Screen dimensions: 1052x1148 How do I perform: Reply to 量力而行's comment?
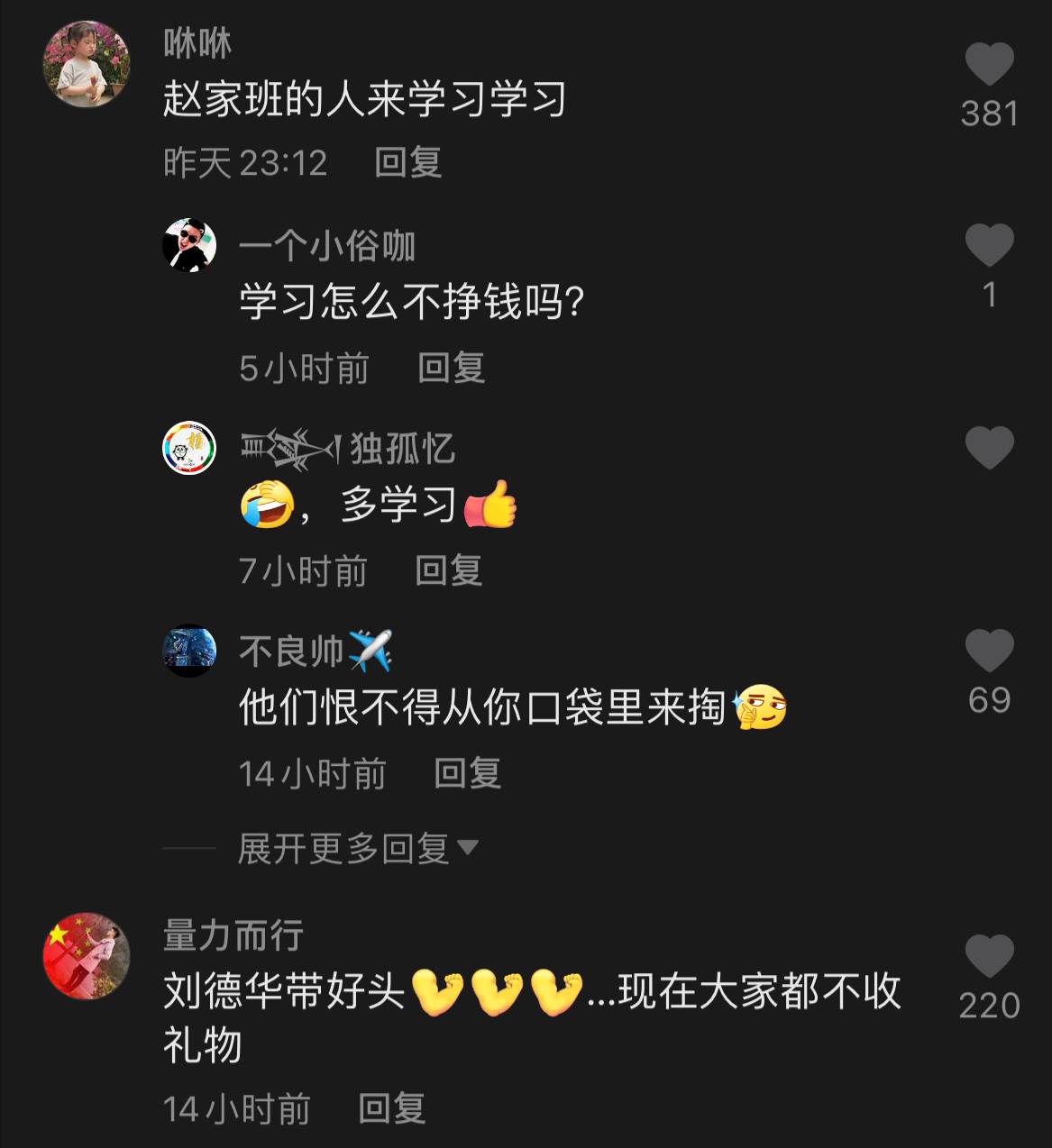click(391, 1108)
